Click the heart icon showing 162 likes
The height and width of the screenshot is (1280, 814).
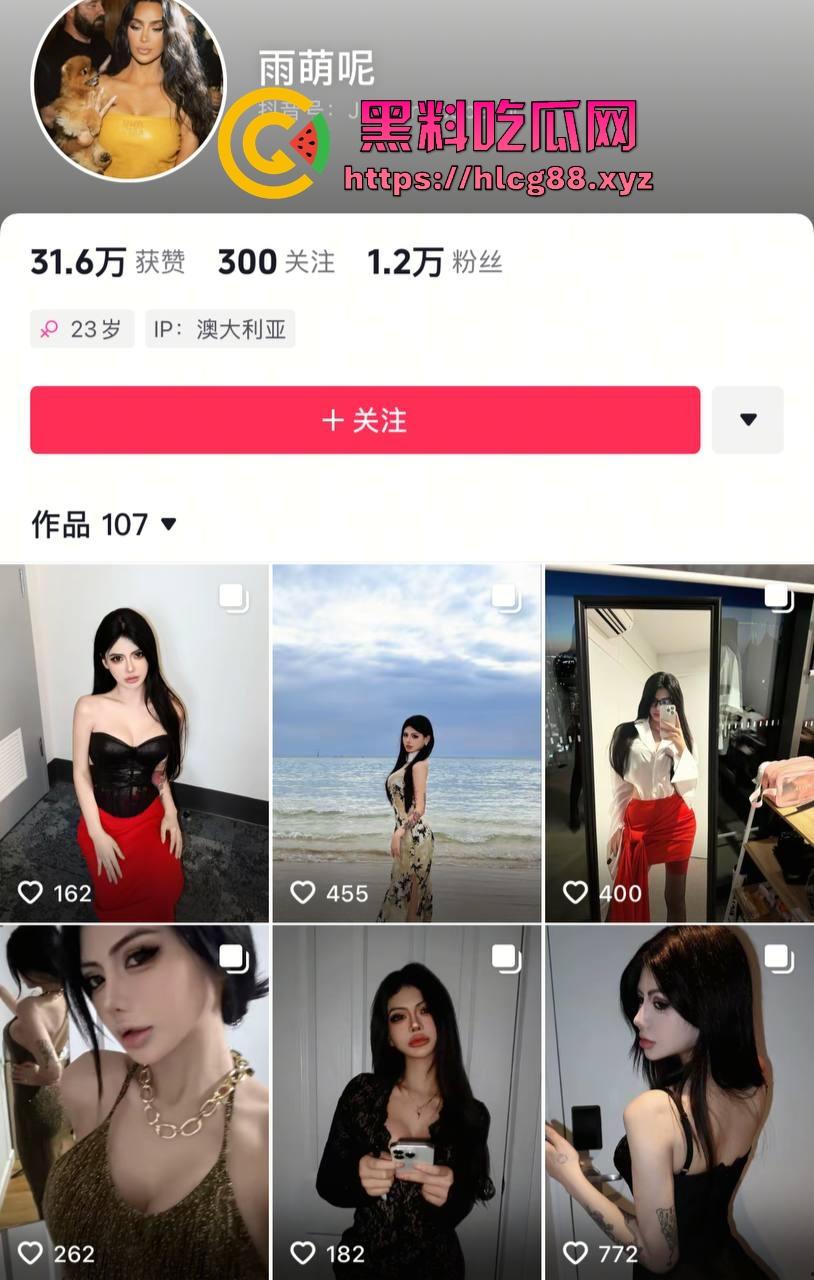coord(32,893)
